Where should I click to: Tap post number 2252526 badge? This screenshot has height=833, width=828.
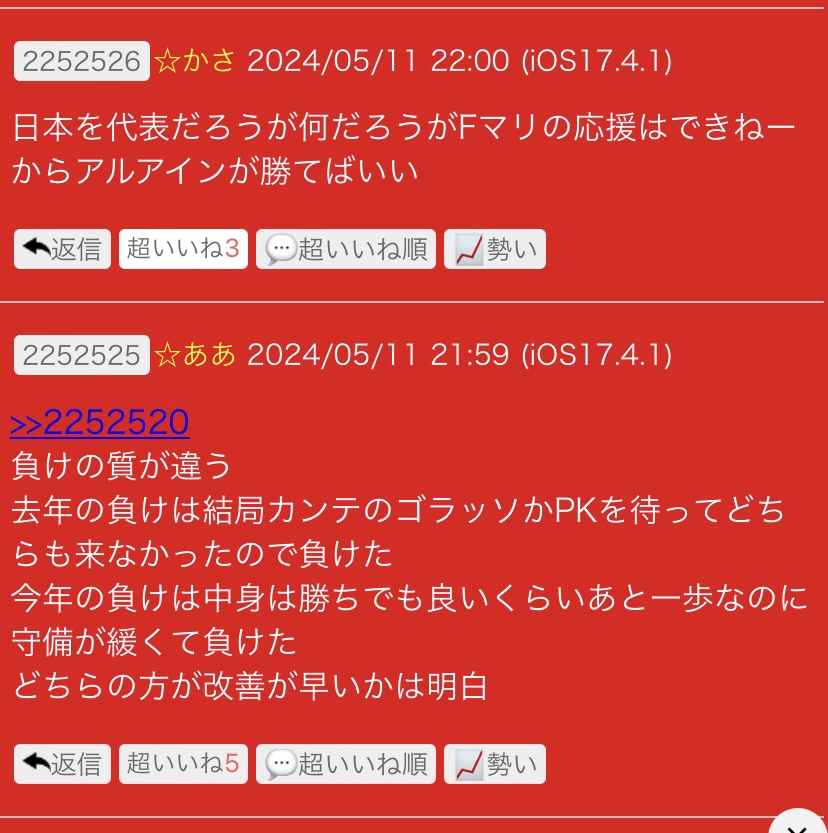(x=82, y=61)
